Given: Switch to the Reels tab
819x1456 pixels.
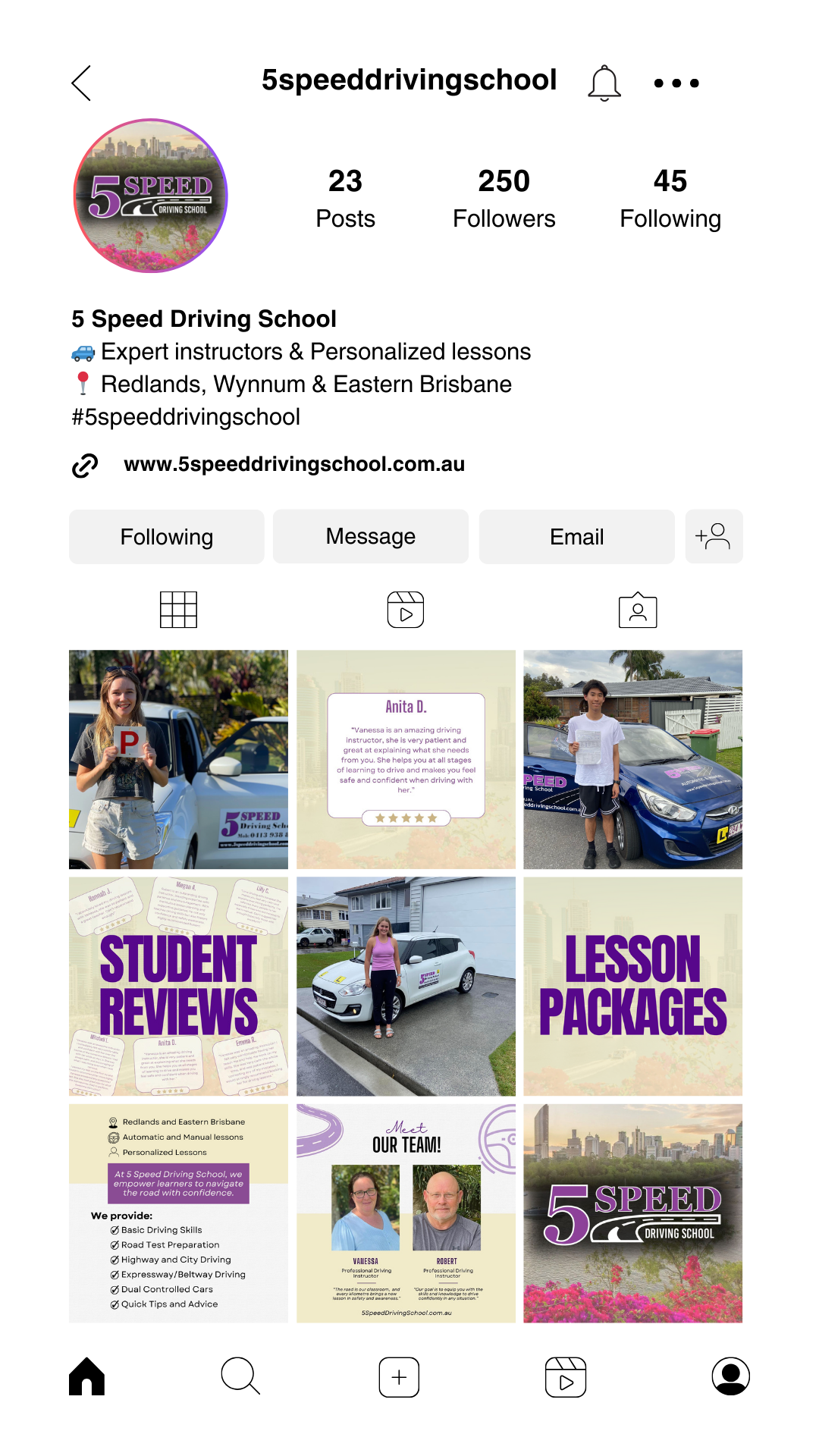Looking at the screenshot, I should pos(406,610).
